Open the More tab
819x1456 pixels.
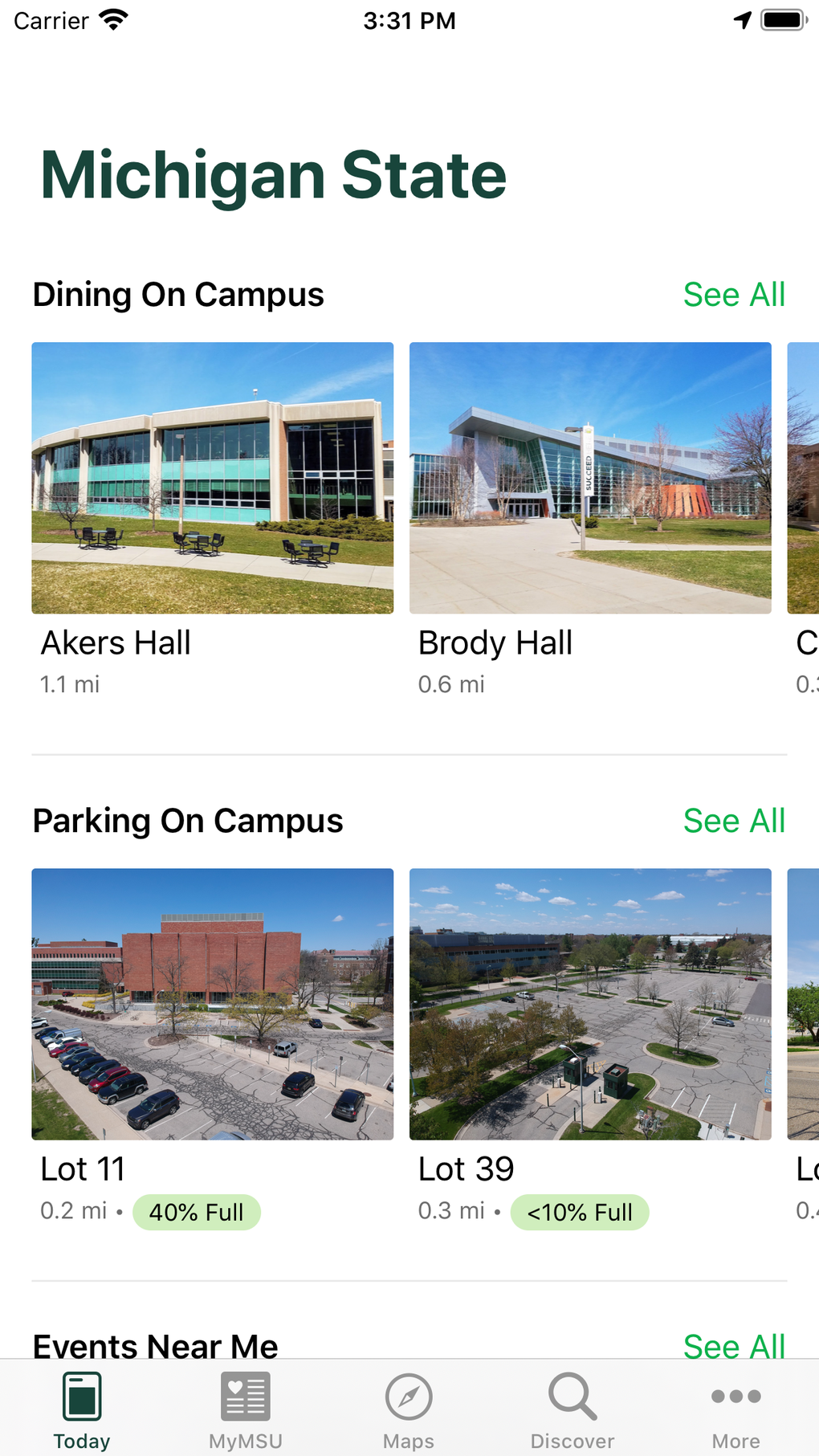pos(735,1409)
